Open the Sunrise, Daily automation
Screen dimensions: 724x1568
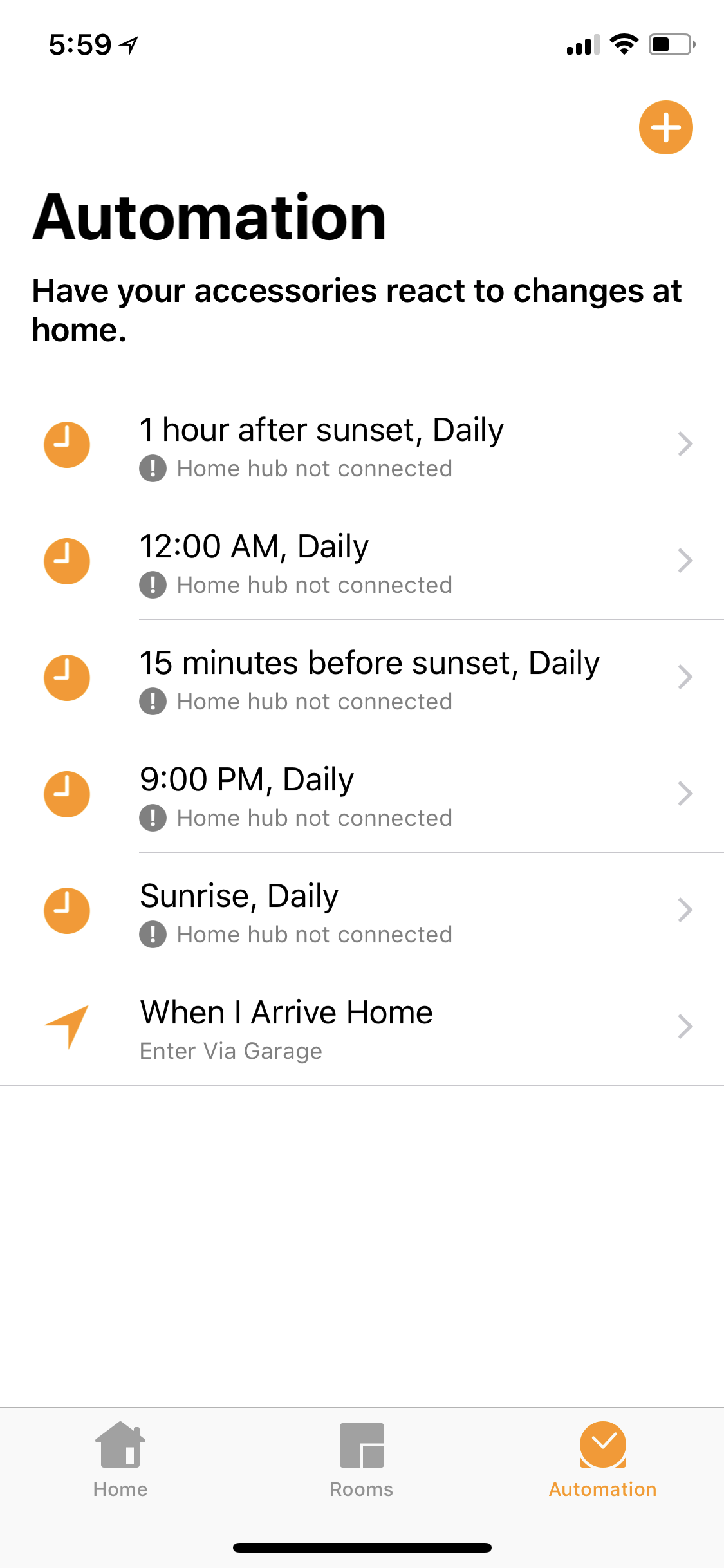tap(362, 911)
